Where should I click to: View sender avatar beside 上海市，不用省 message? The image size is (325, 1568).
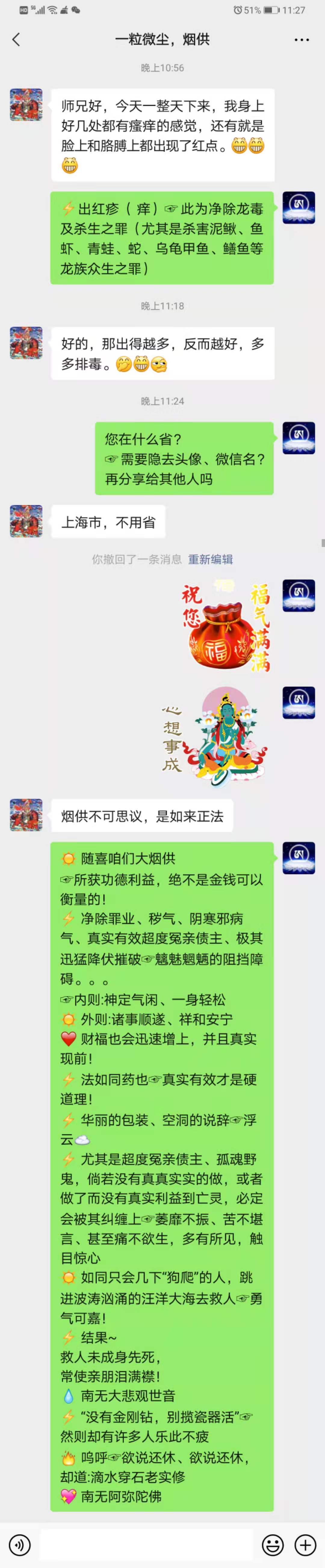pos(26,521)
